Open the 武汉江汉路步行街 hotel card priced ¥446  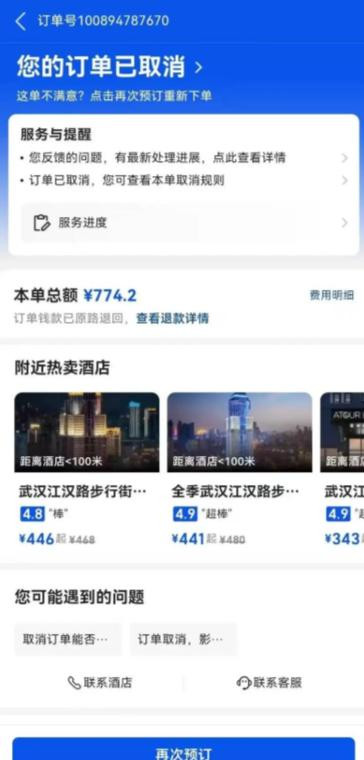point(87,469)
